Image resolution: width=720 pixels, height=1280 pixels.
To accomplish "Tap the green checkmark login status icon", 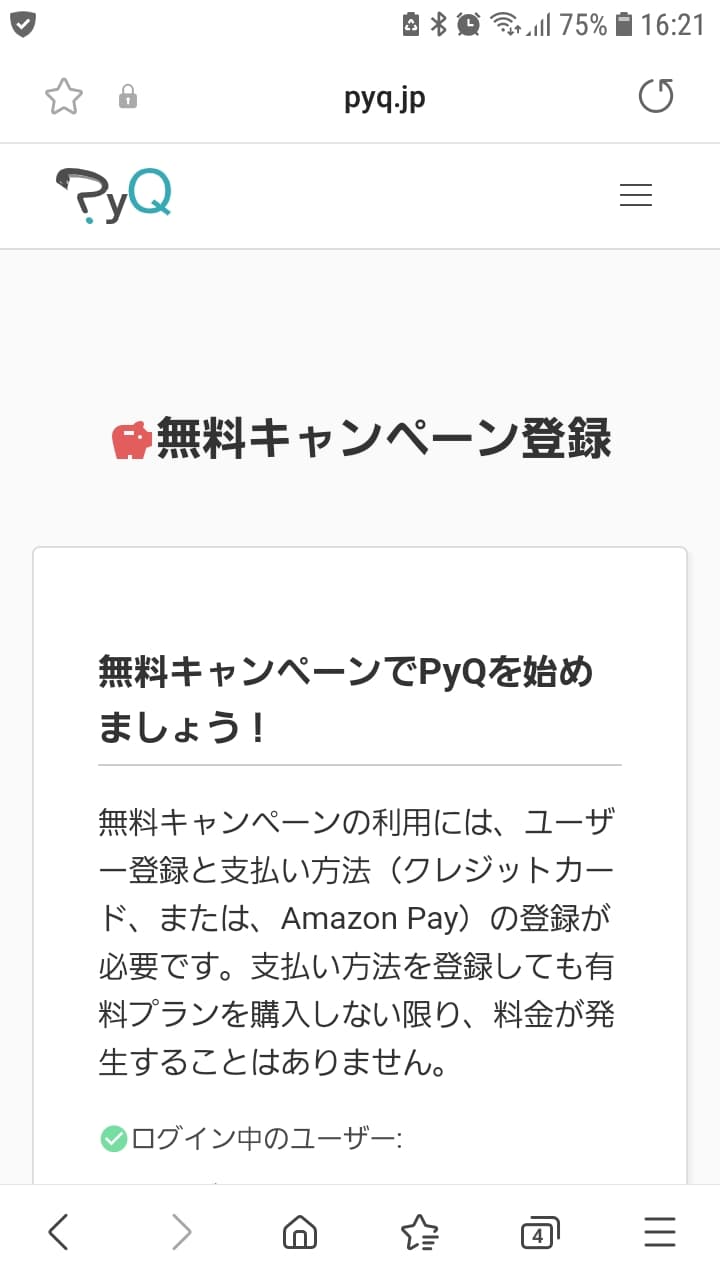I will click(112, 1137).
